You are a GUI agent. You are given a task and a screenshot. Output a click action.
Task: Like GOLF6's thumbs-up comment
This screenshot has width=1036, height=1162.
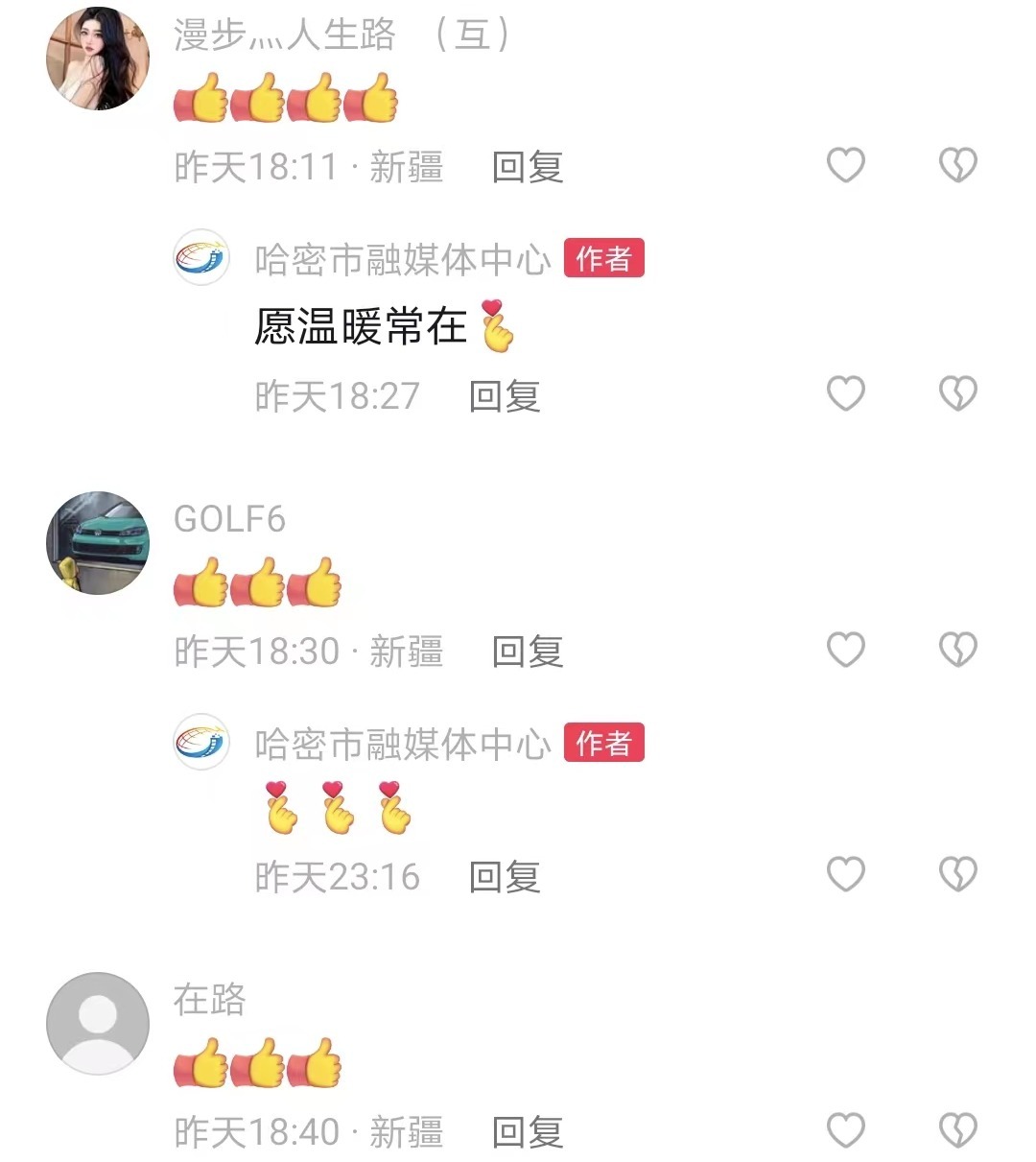coord(845,650)
